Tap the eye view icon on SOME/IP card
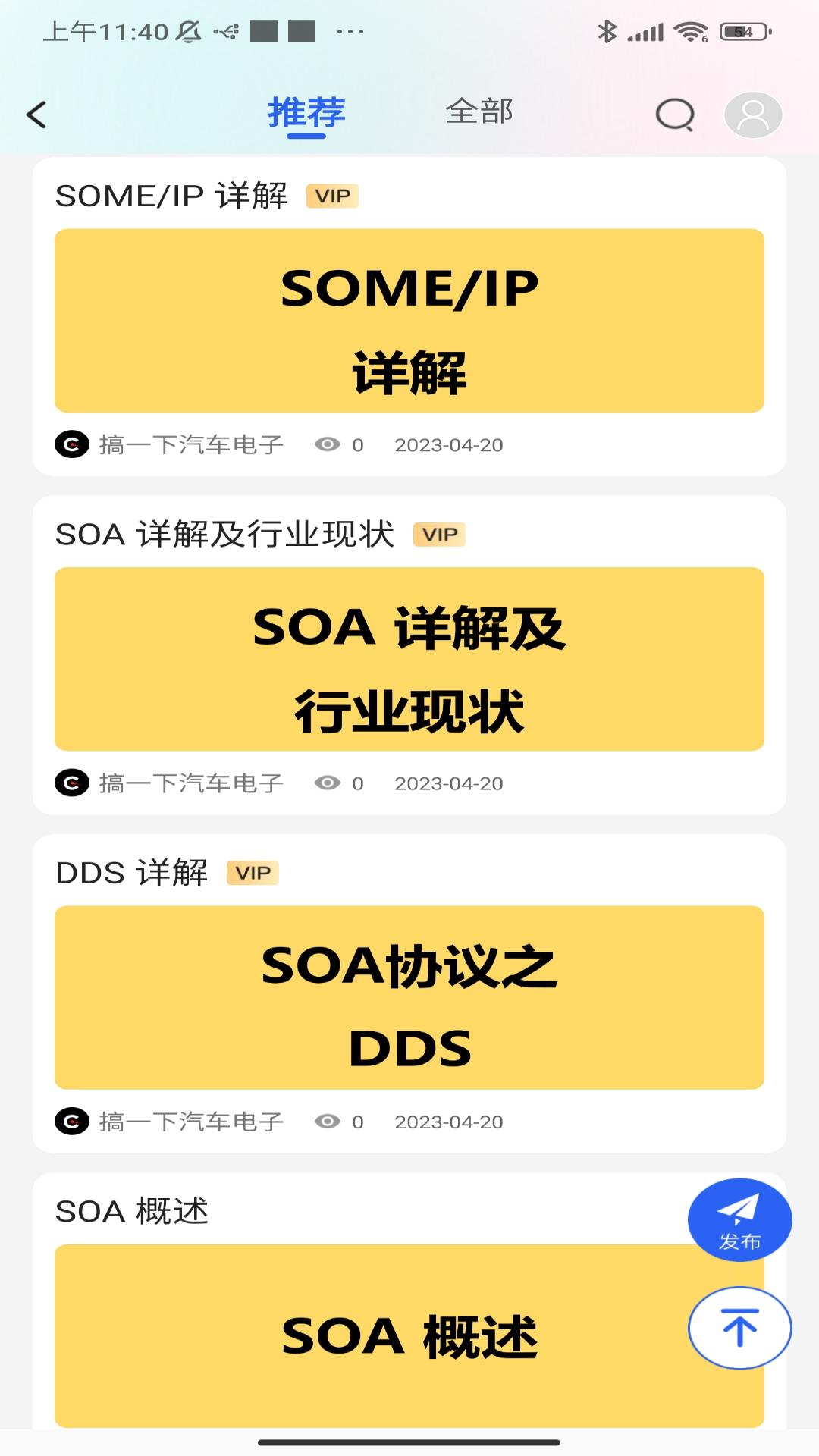This screenshot has width=819, height=1456. (x=328, y=445)
